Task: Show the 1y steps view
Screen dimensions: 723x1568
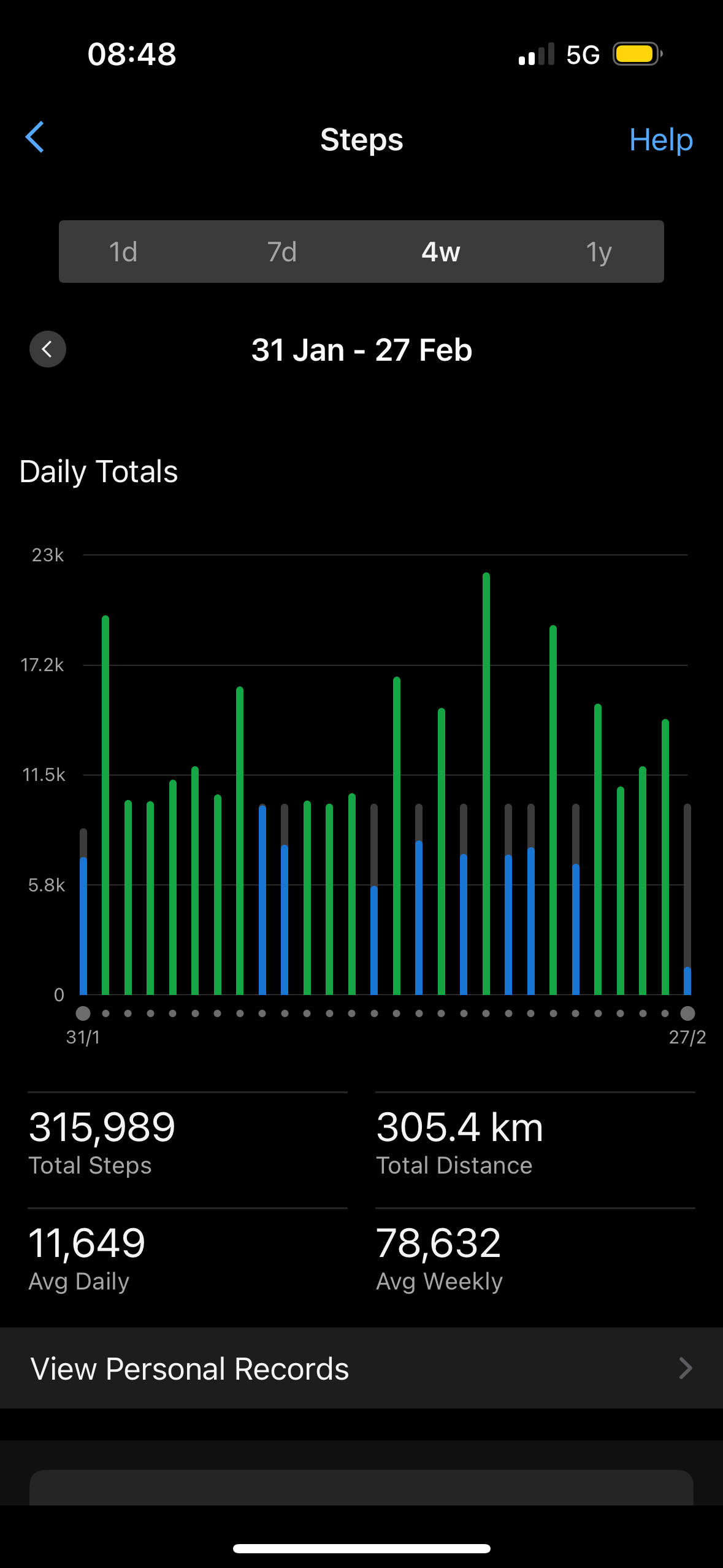Action: click(x=599, y=252)
